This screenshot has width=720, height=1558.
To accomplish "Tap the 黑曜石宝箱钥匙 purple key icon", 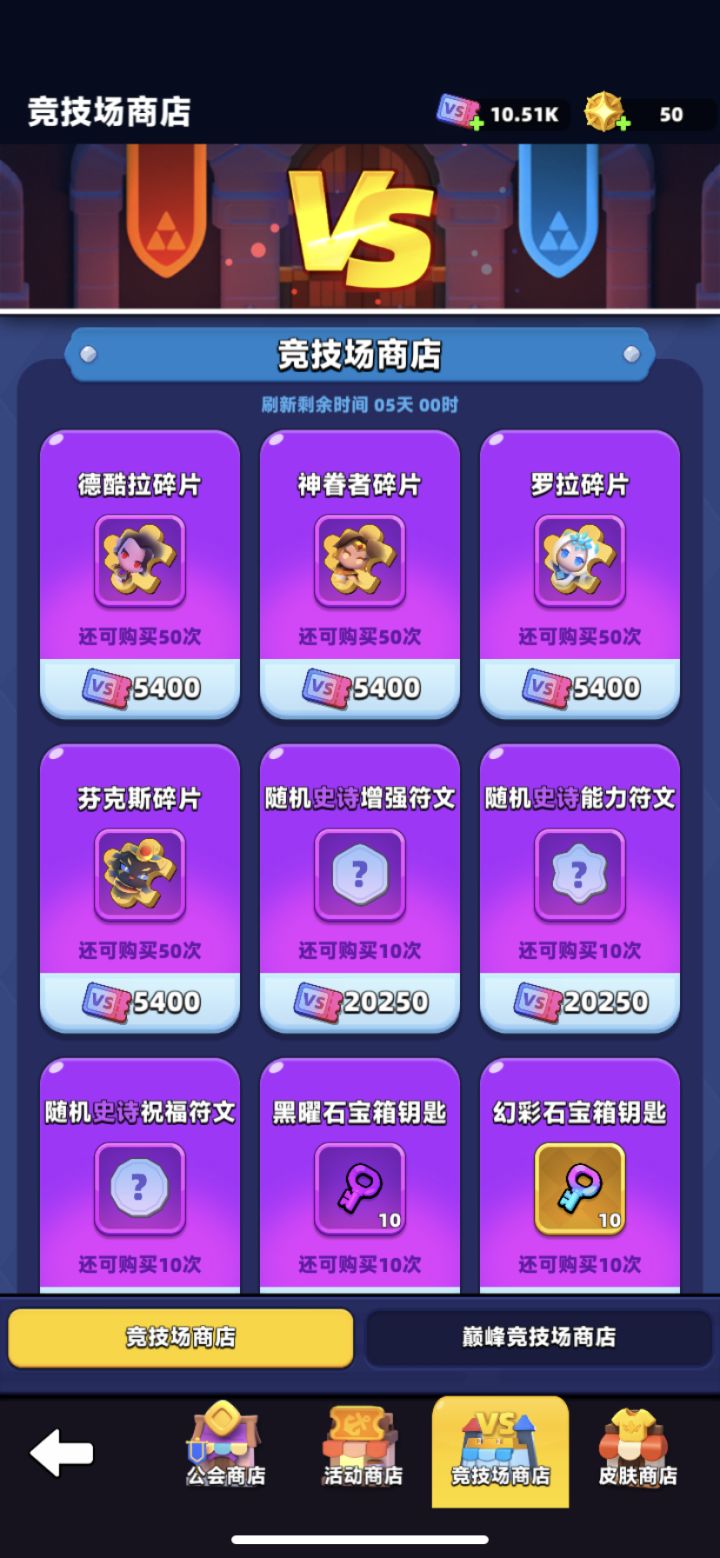I will 360,1190.
